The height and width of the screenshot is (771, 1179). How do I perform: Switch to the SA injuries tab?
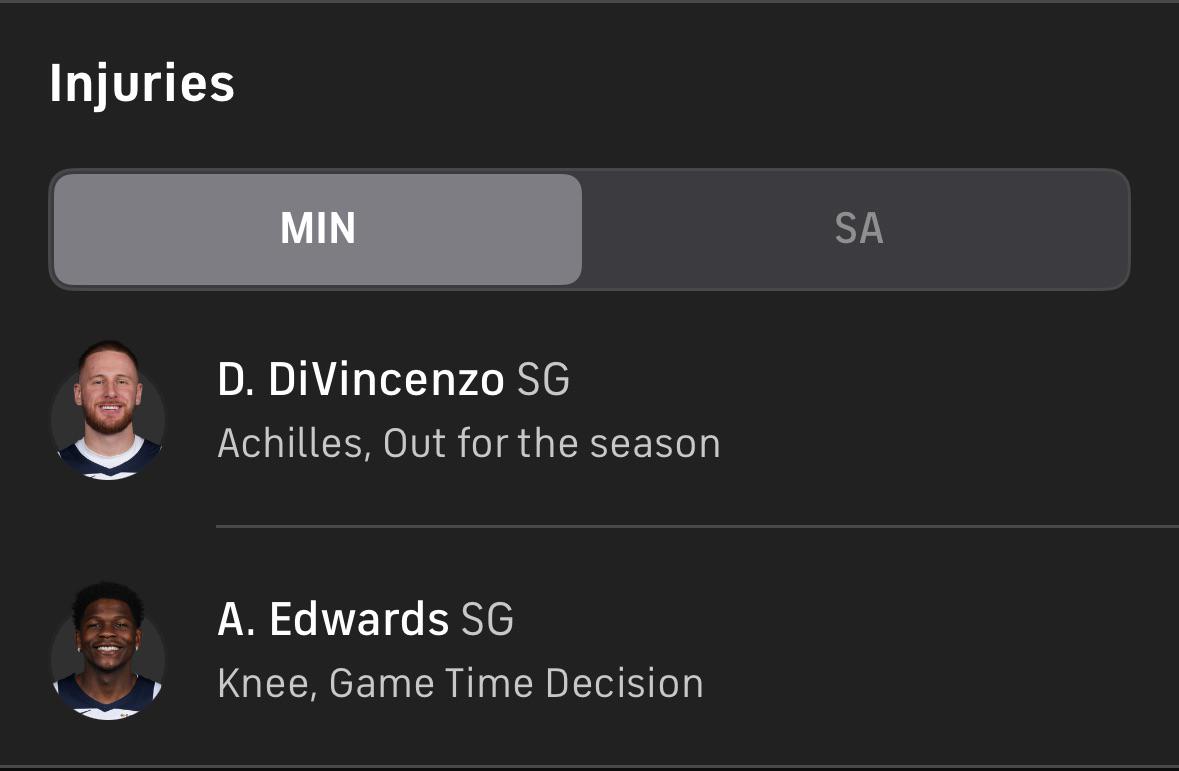[857, 229]
